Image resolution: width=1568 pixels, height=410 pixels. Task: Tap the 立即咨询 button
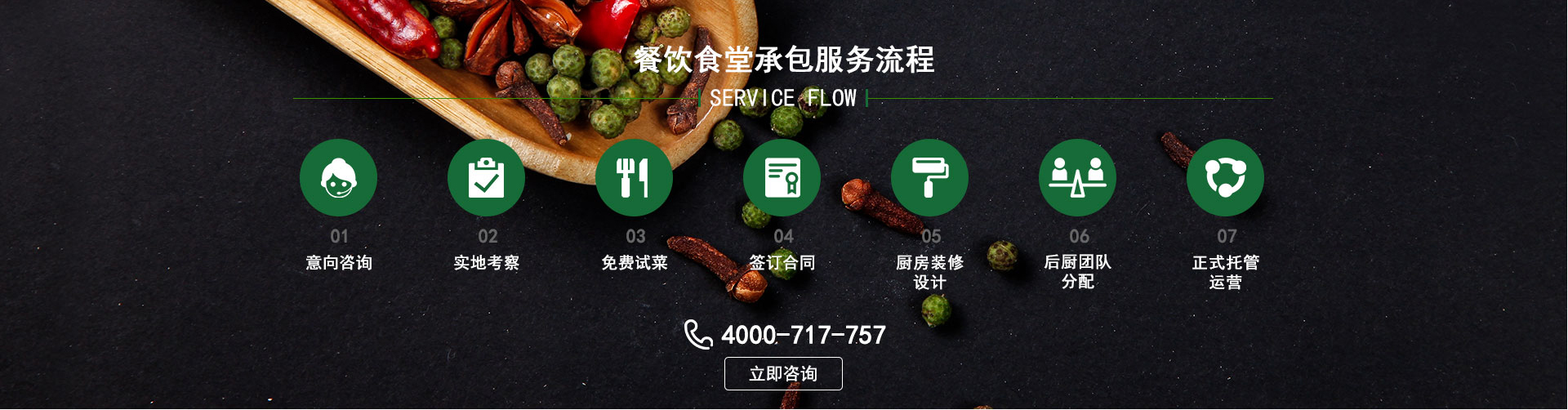[783, 373]
